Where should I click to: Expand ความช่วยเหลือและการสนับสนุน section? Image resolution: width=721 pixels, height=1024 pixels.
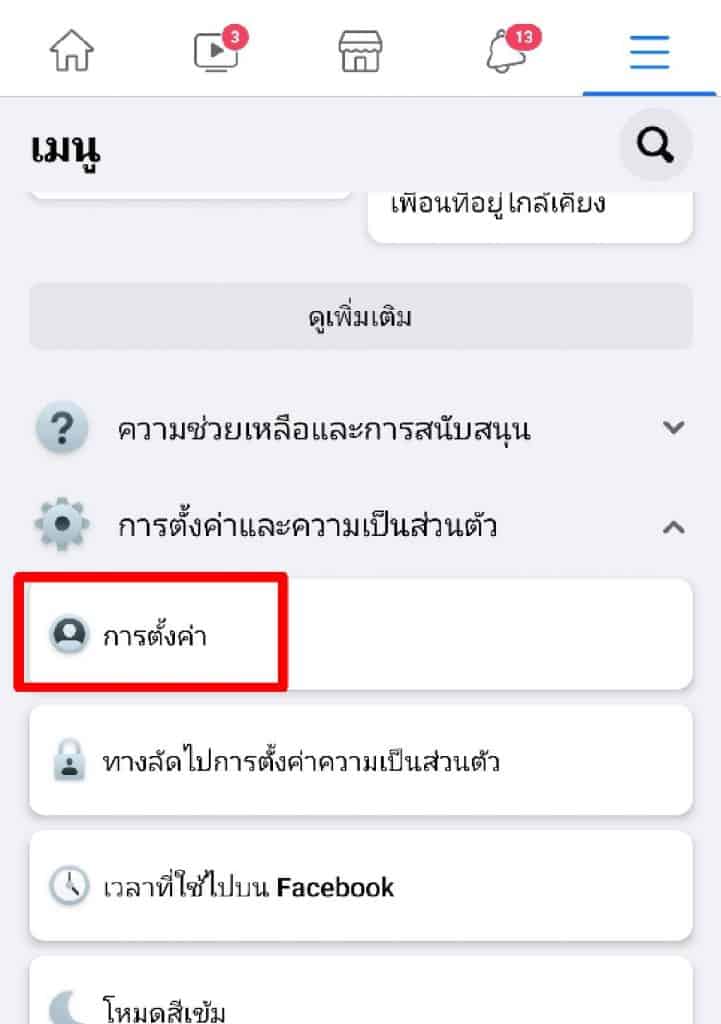point(360,430)
